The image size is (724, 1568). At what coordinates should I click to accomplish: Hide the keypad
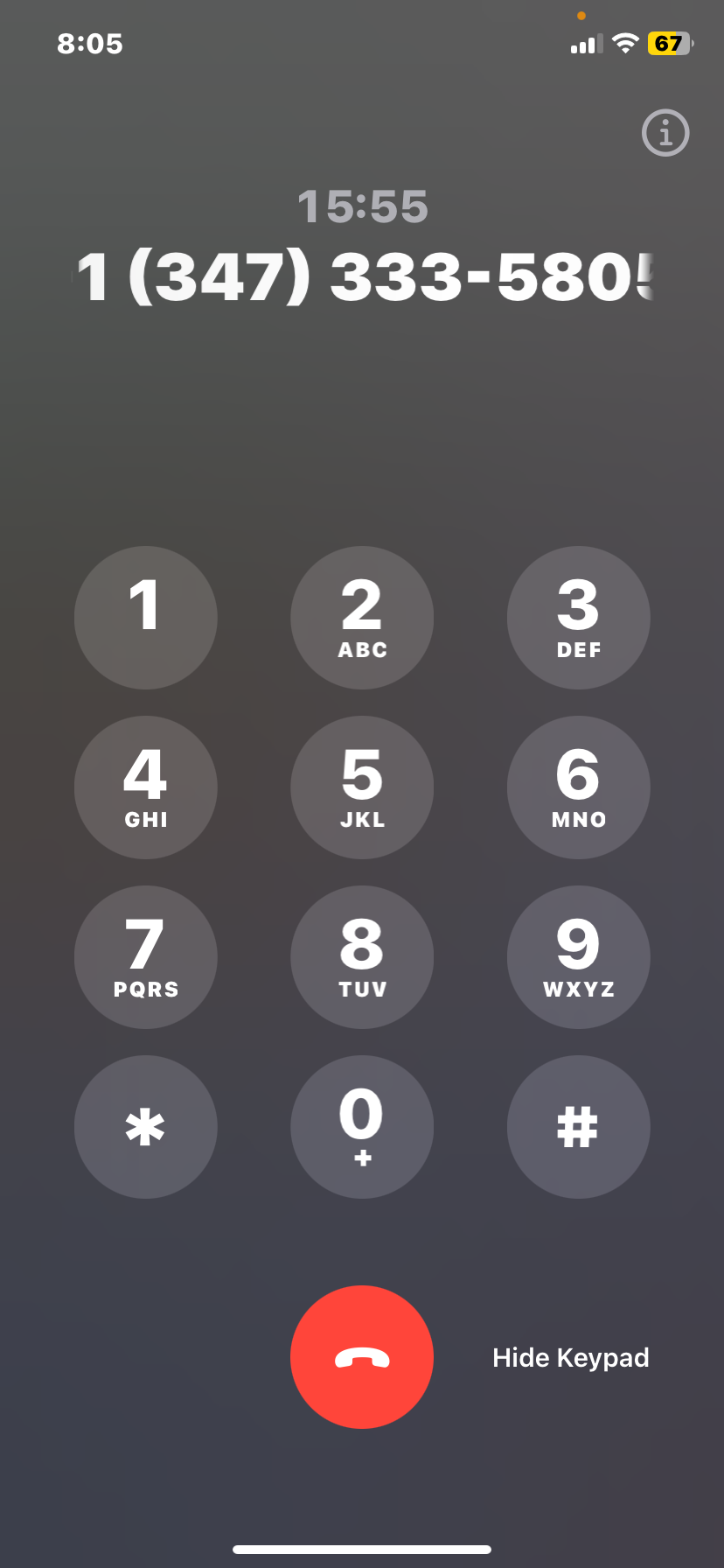[570, 1358]
